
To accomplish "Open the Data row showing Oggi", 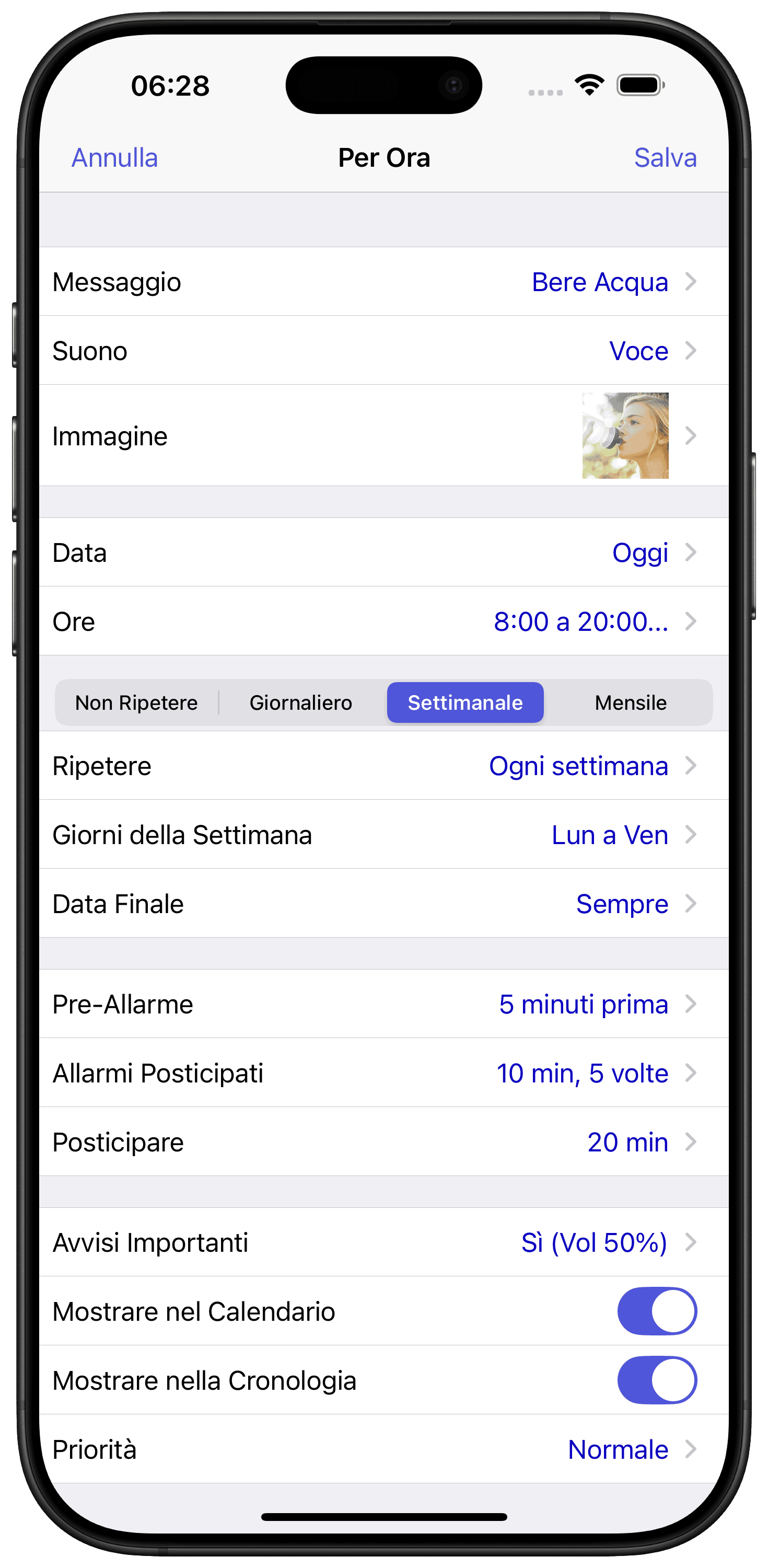I will [384, 552].
